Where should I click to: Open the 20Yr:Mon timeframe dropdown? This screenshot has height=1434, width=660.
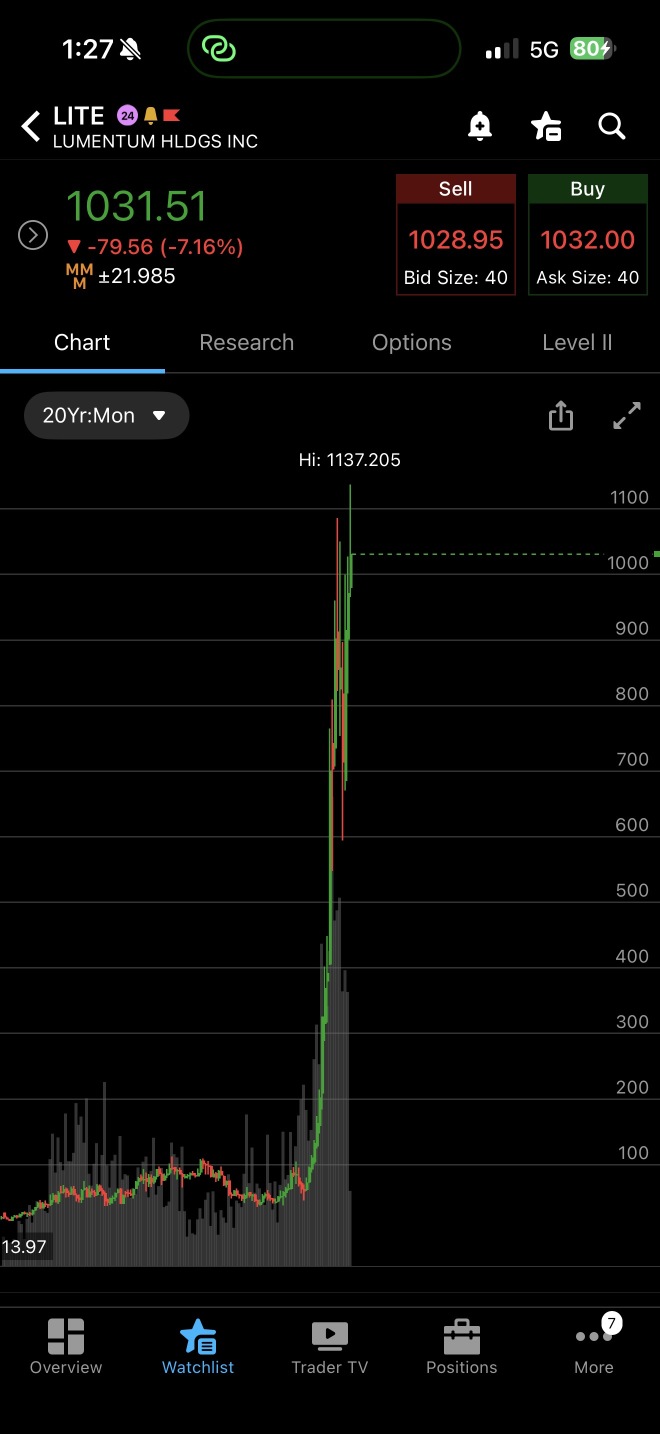[x=106, y=415]
